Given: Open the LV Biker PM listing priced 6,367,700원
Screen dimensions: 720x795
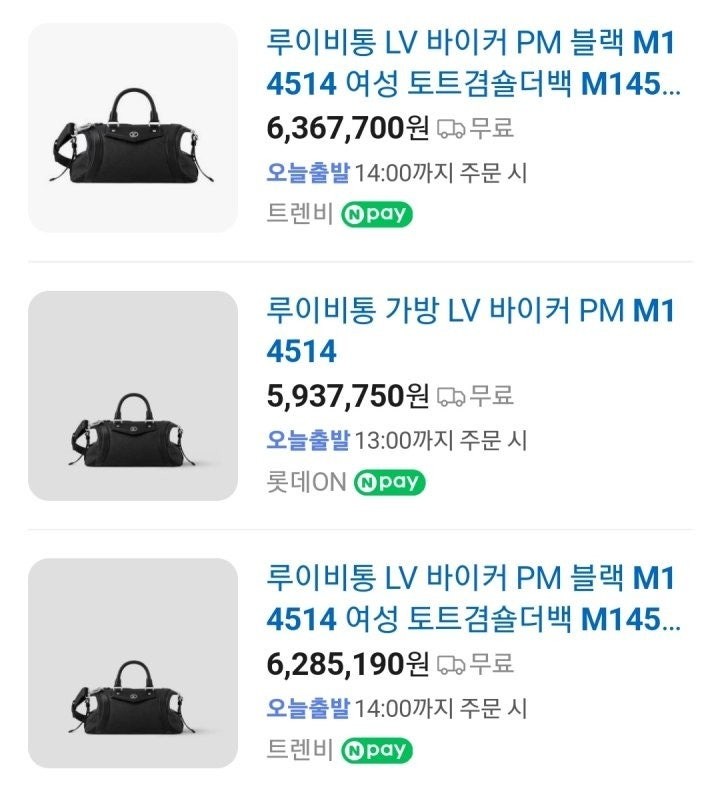Looking at the screenshot, I should coord(472,65).
